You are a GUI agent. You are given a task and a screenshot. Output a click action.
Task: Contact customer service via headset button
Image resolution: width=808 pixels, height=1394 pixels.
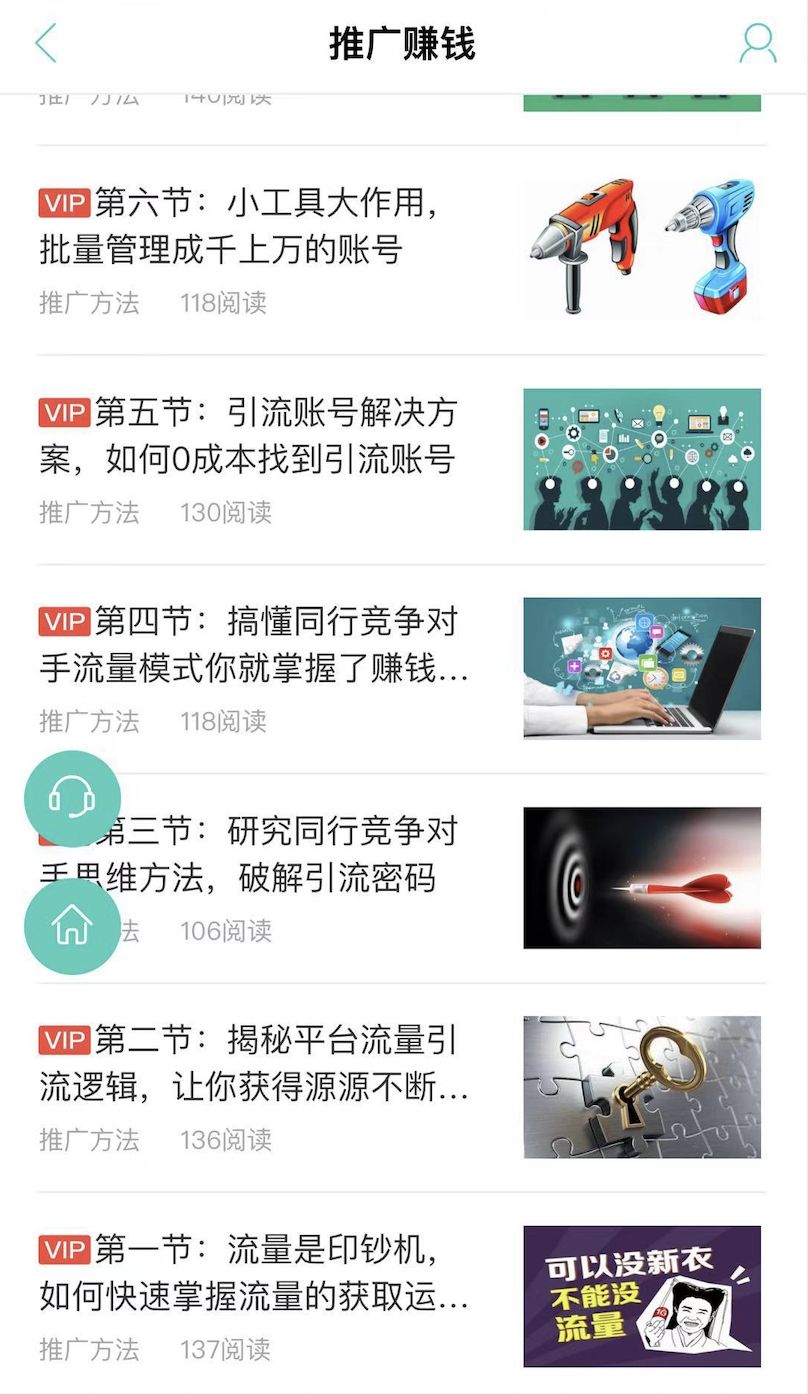tap(72, 798)
